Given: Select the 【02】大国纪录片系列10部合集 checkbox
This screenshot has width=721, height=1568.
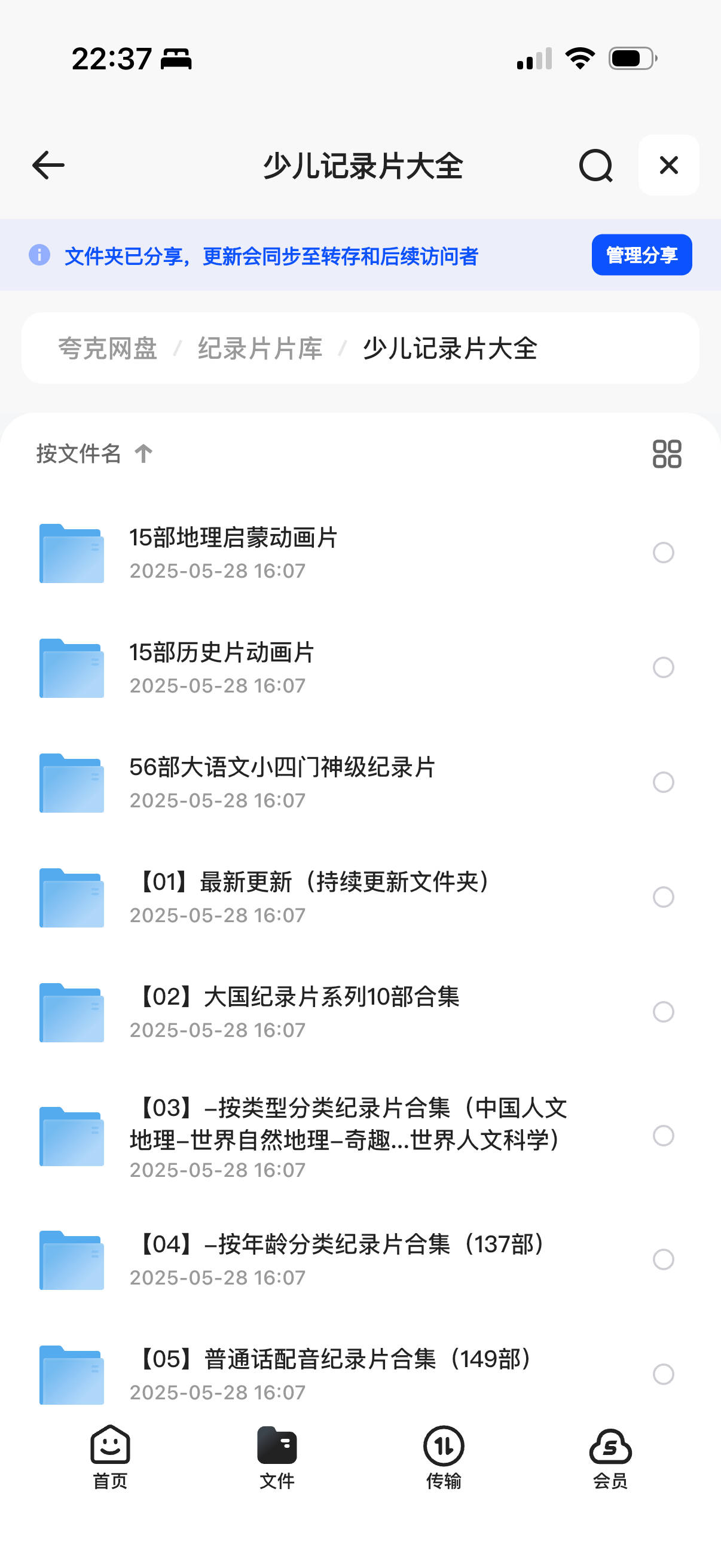Looking at the screenshot, I should coord(662,1012).
